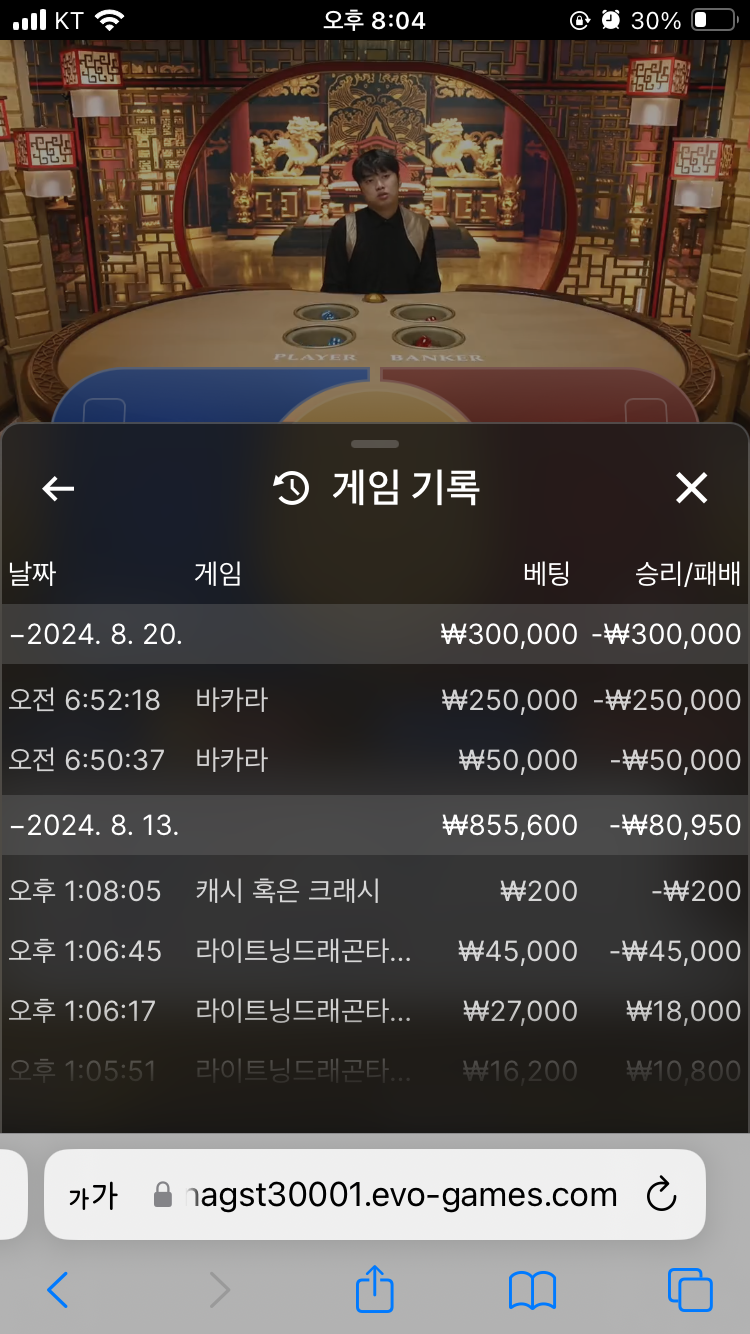Viewport: 750px width, 1334px height.
Task: Go back in Safari
Action: [58, 1290]
